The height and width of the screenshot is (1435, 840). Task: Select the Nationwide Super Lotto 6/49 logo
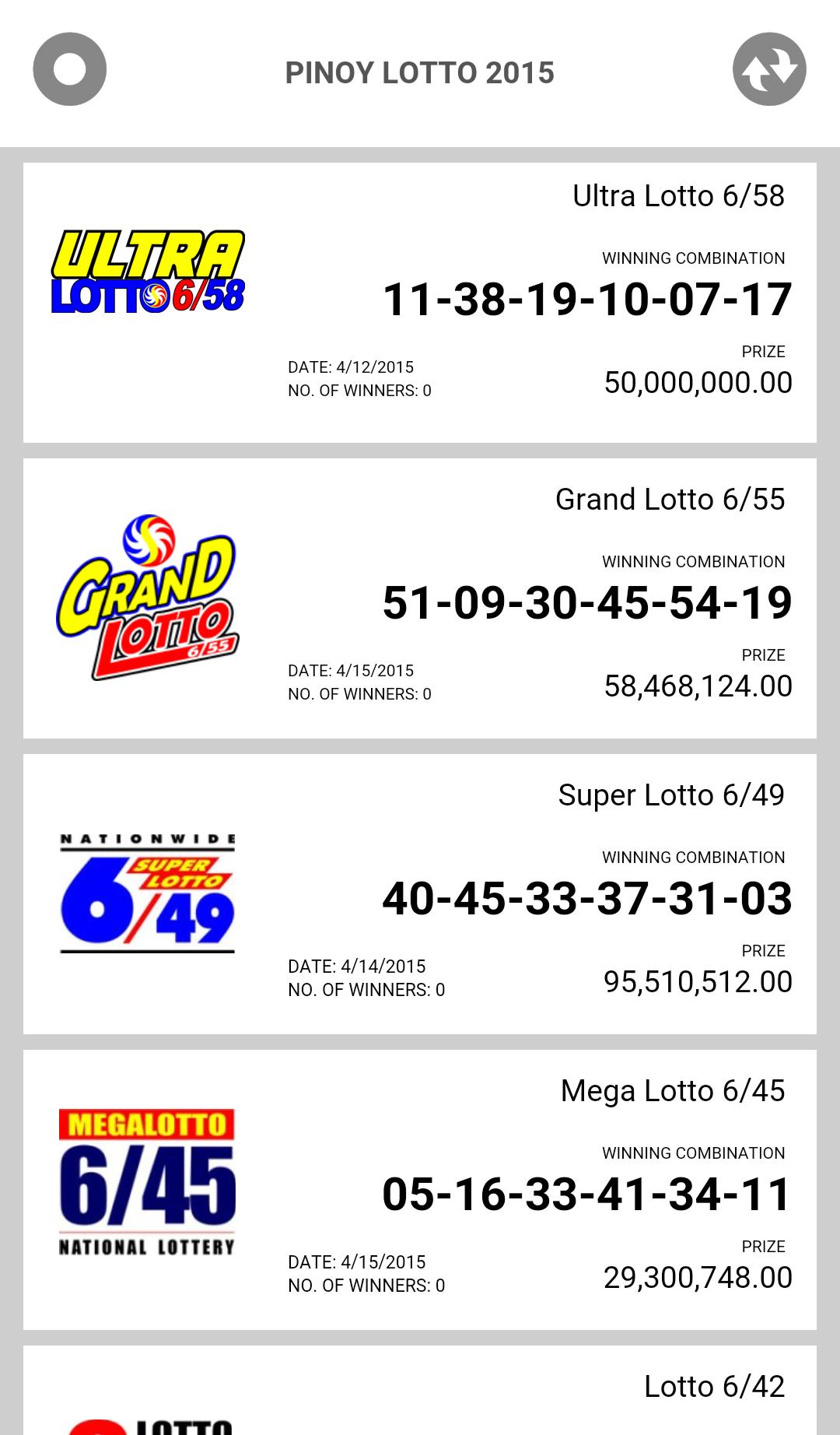tap(148, 892)
